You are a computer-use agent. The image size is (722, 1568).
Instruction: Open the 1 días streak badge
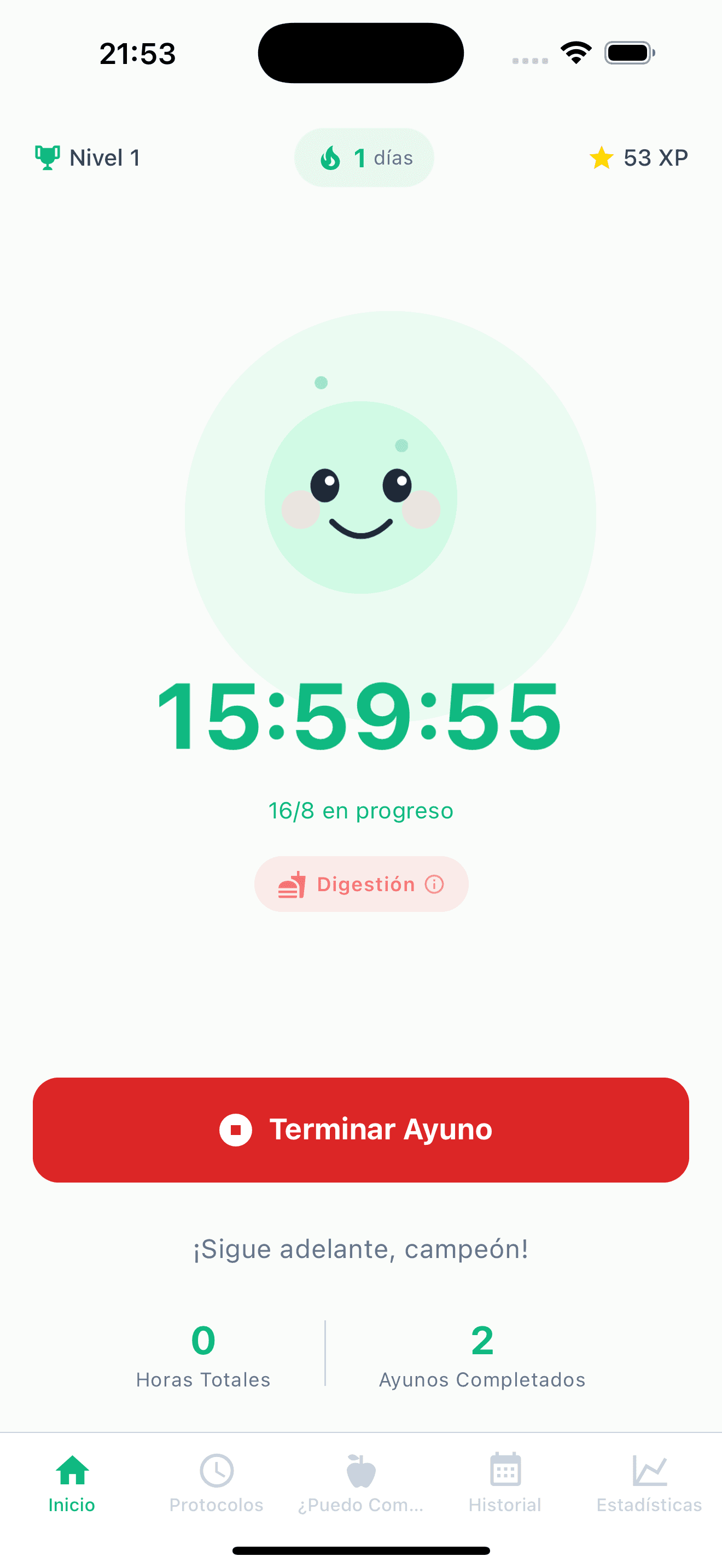pyautogui.click(x=363, y=157)
